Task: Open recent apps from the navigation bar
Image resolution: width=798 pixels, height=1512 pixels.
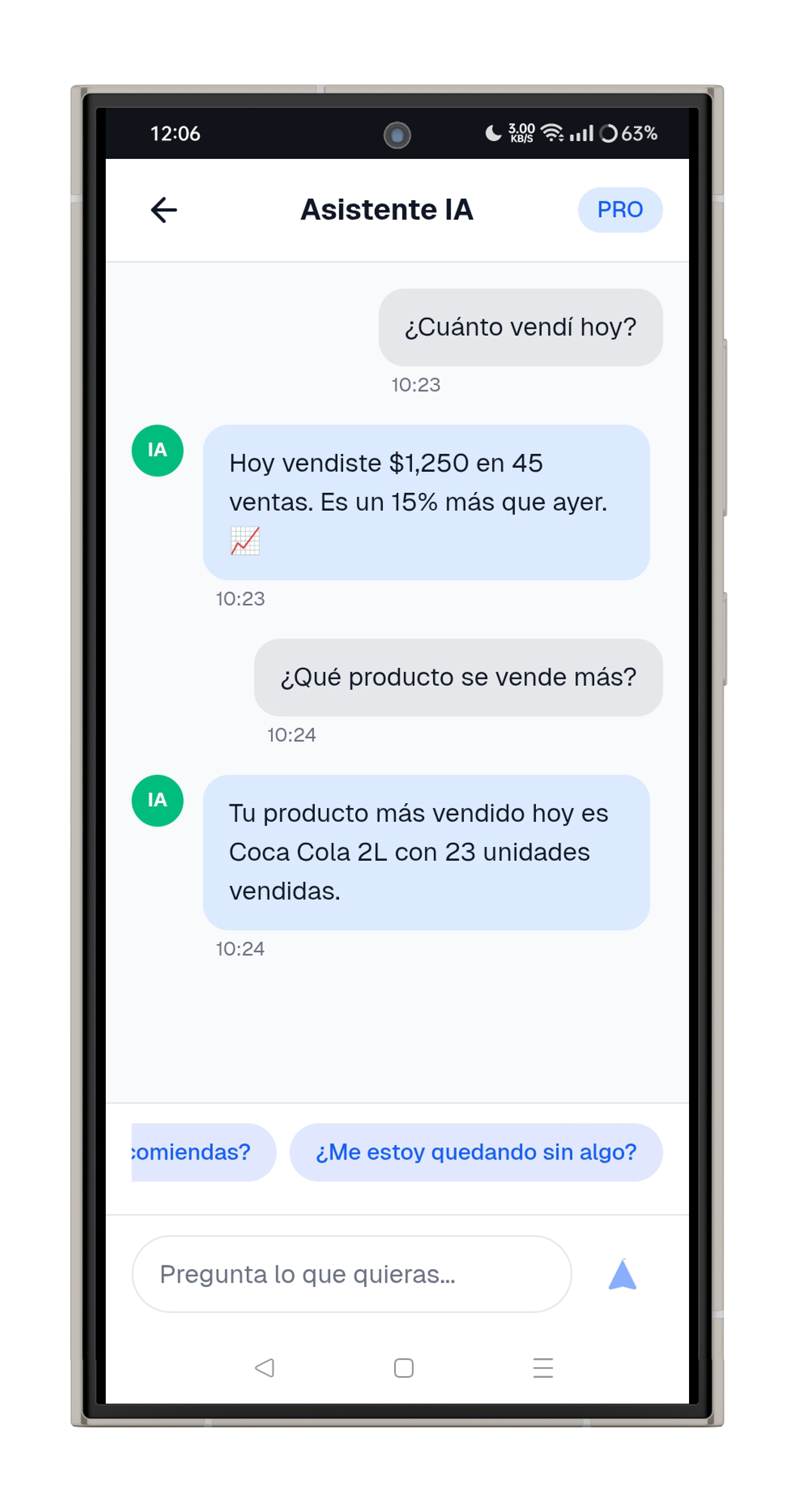Action: pyautogui.click(x=543, y=1368)
